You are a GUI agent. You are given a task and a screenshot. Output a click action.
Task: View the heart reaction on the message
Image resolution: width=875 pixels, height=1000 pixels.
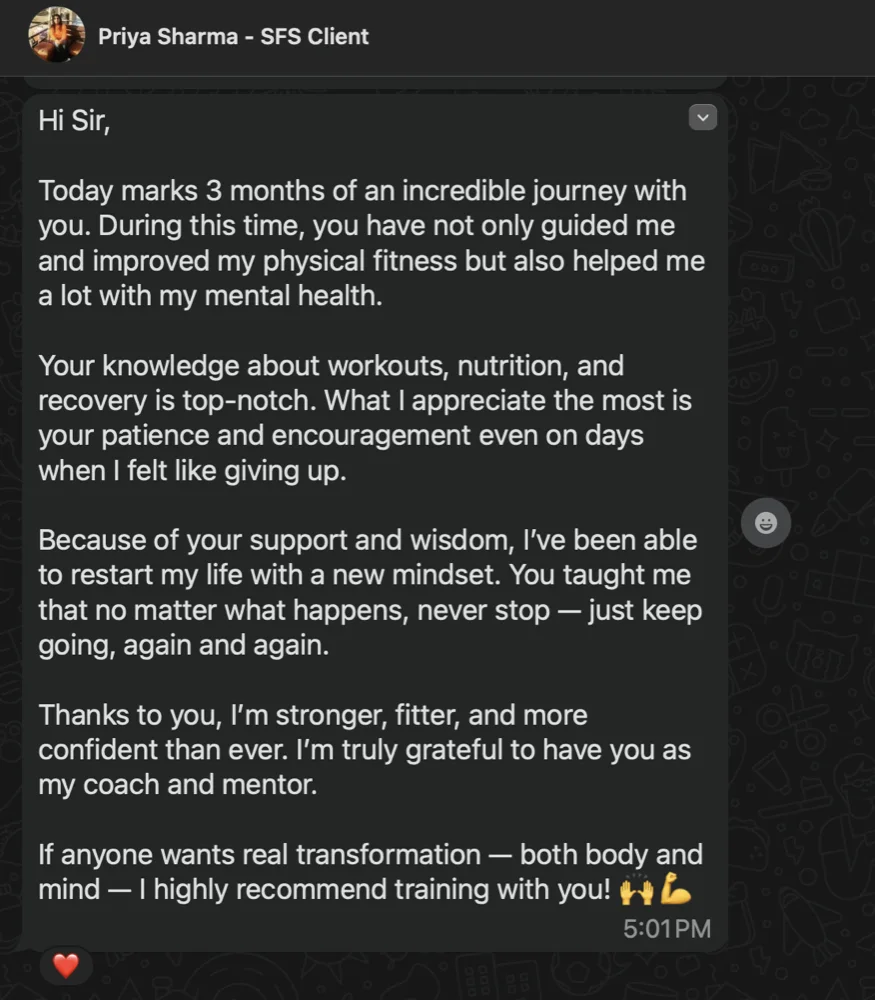[66, 966]
